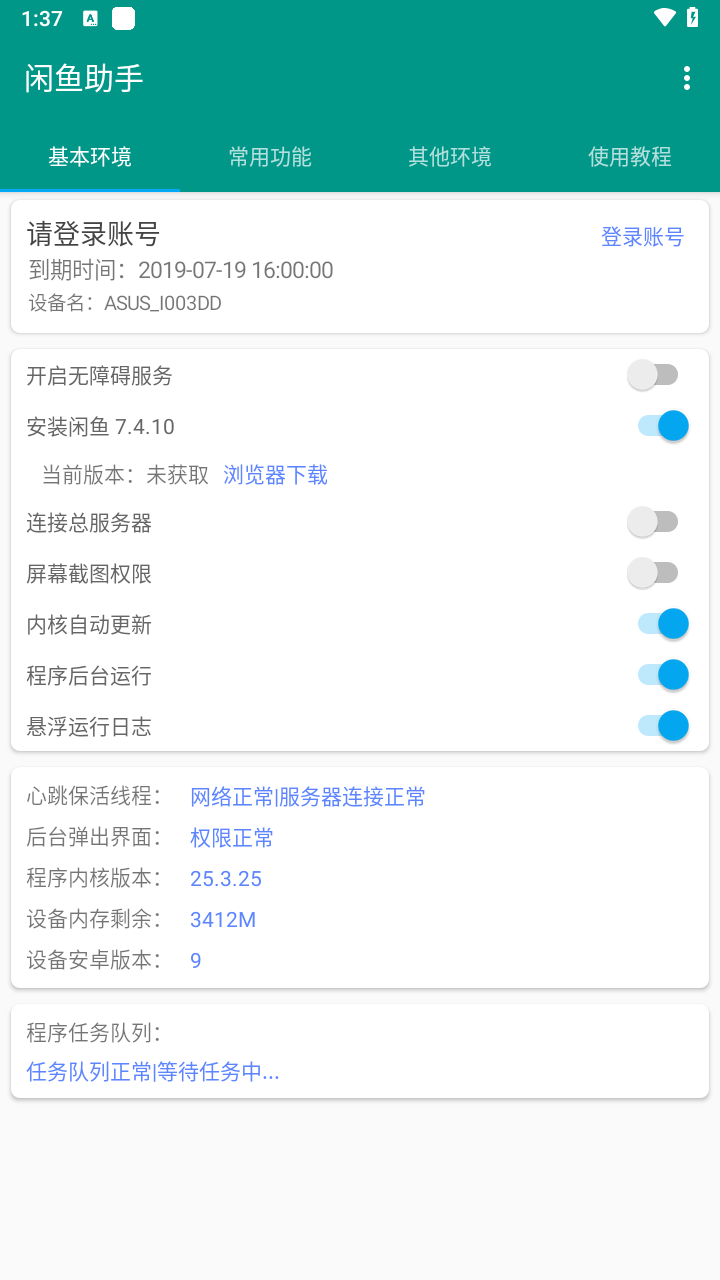This screenshot has height=1280, width=720.
Task: Disable the 悬浮运行日志 switch
Action: [x=662, y=726]
